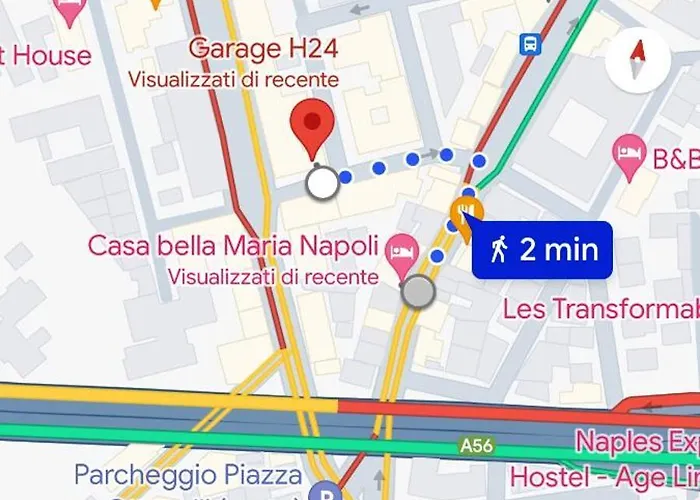The width and height of the screenshot is (700, 500).
Task: Tap the Garage H24 place label
Action: 263,47
